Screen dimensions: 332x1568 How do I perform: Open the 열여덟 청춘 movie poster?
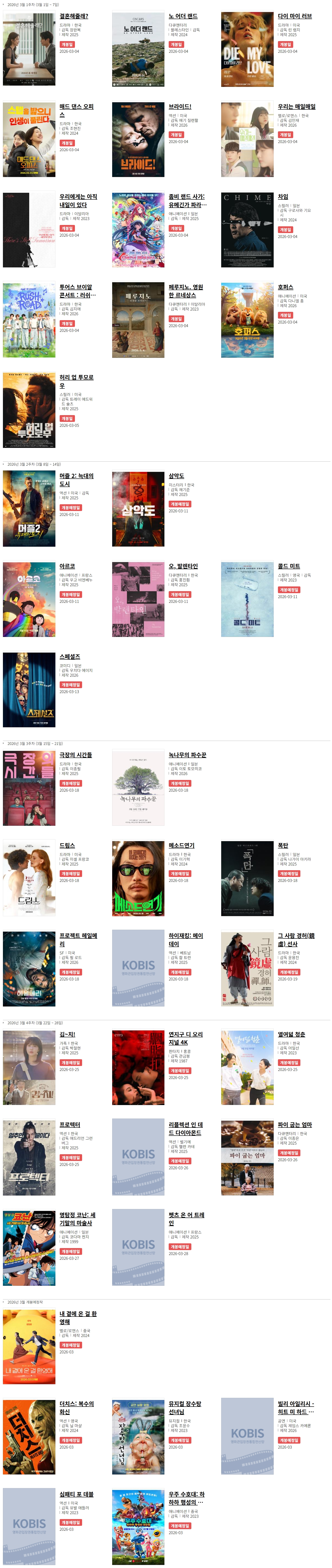pos(247,1068)
